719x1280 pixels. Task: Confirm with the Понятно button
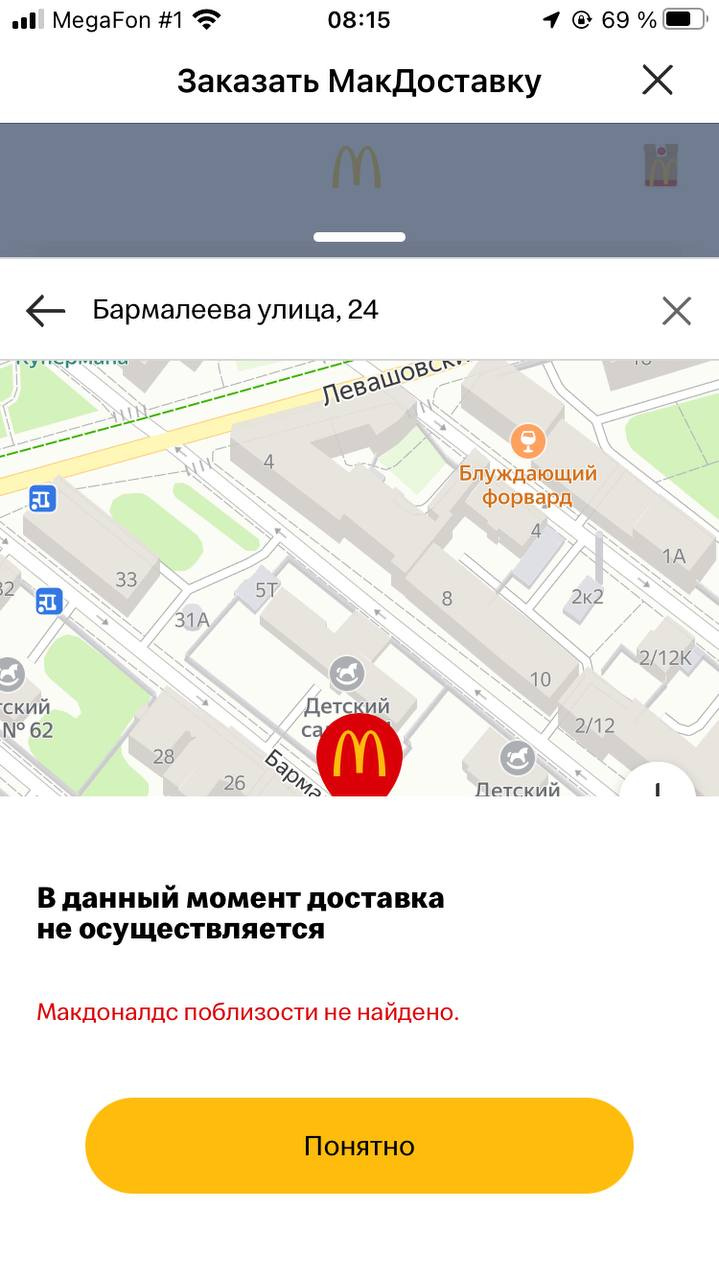click(359, 1145)
